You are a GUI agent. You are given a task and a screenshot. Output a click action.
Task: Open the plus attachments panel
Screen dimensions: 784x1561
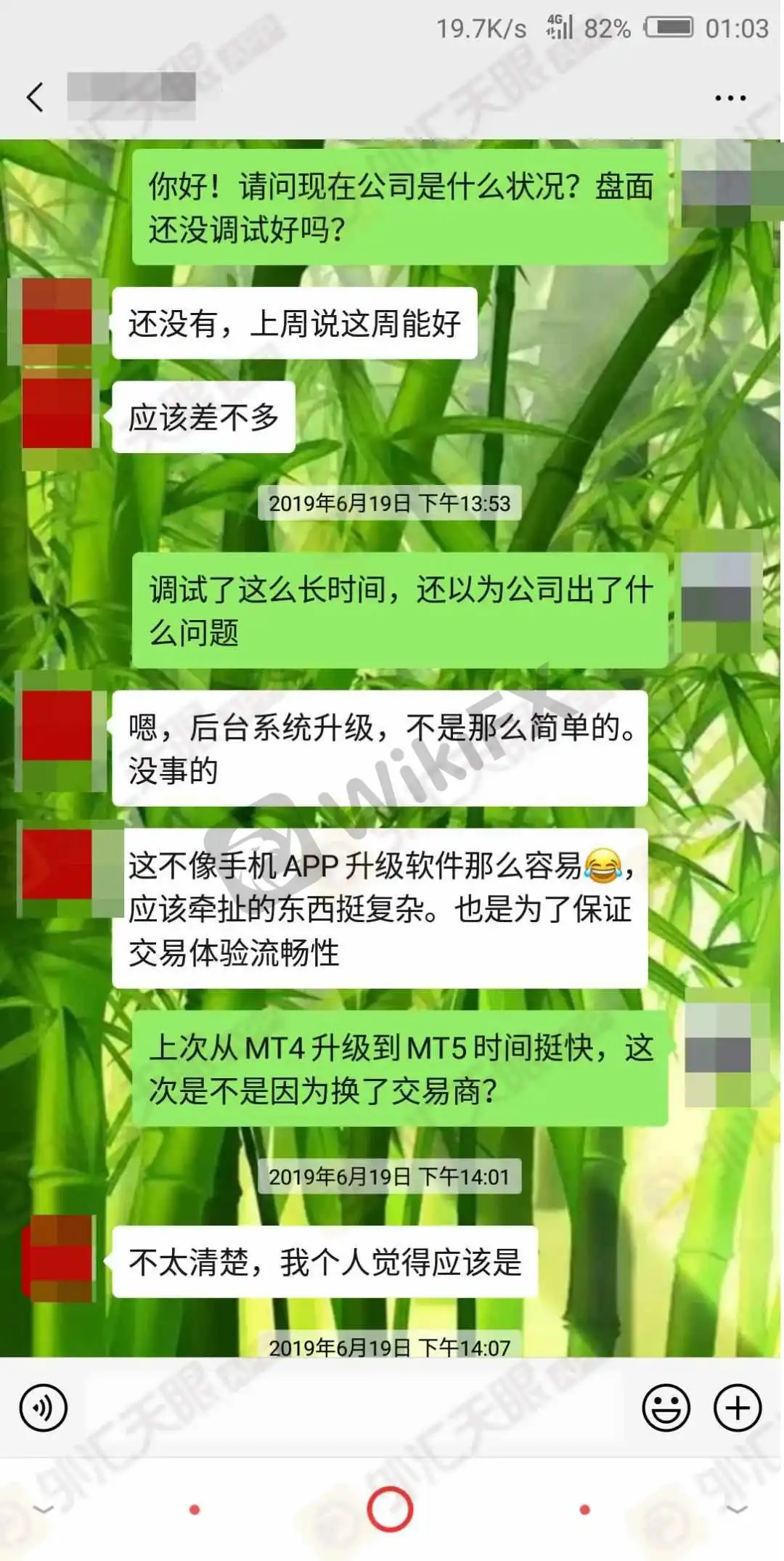point(738,1409)
